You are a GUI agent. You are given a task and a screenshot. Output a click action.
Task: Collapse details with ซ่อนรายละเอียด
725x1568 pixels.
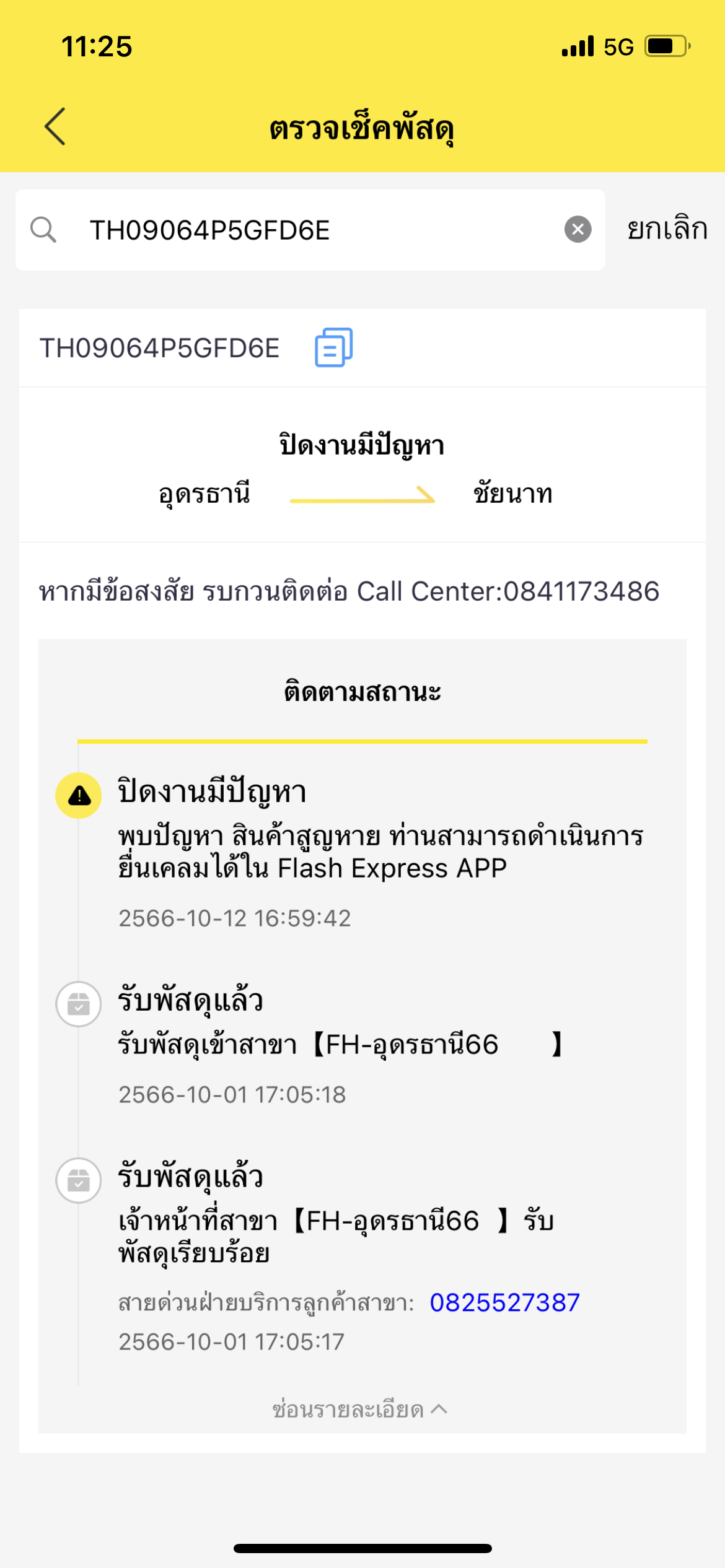[361, 1410]
